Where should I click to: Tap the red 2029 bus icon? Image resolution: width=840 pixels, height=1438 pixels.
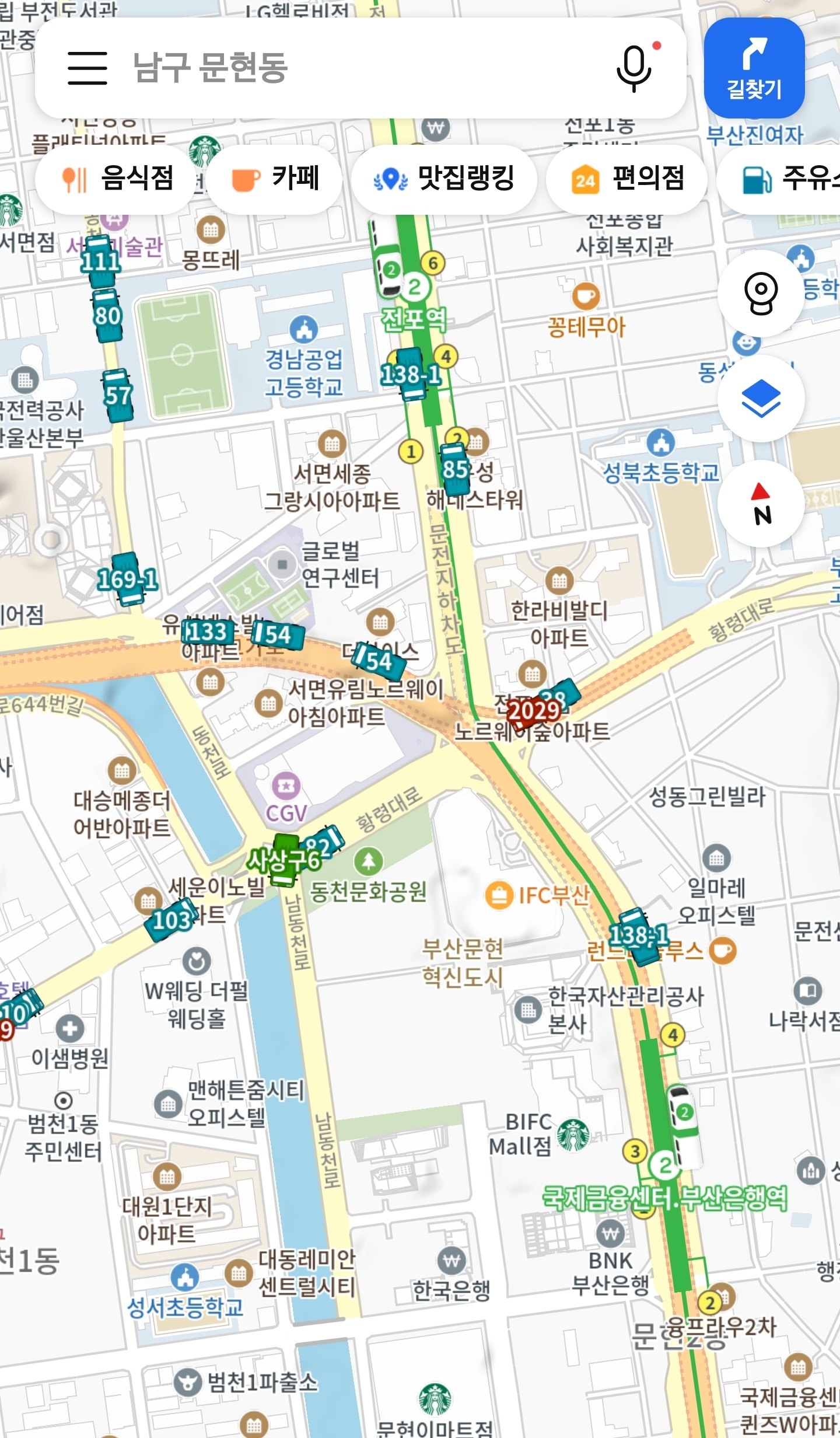[533, 711]
